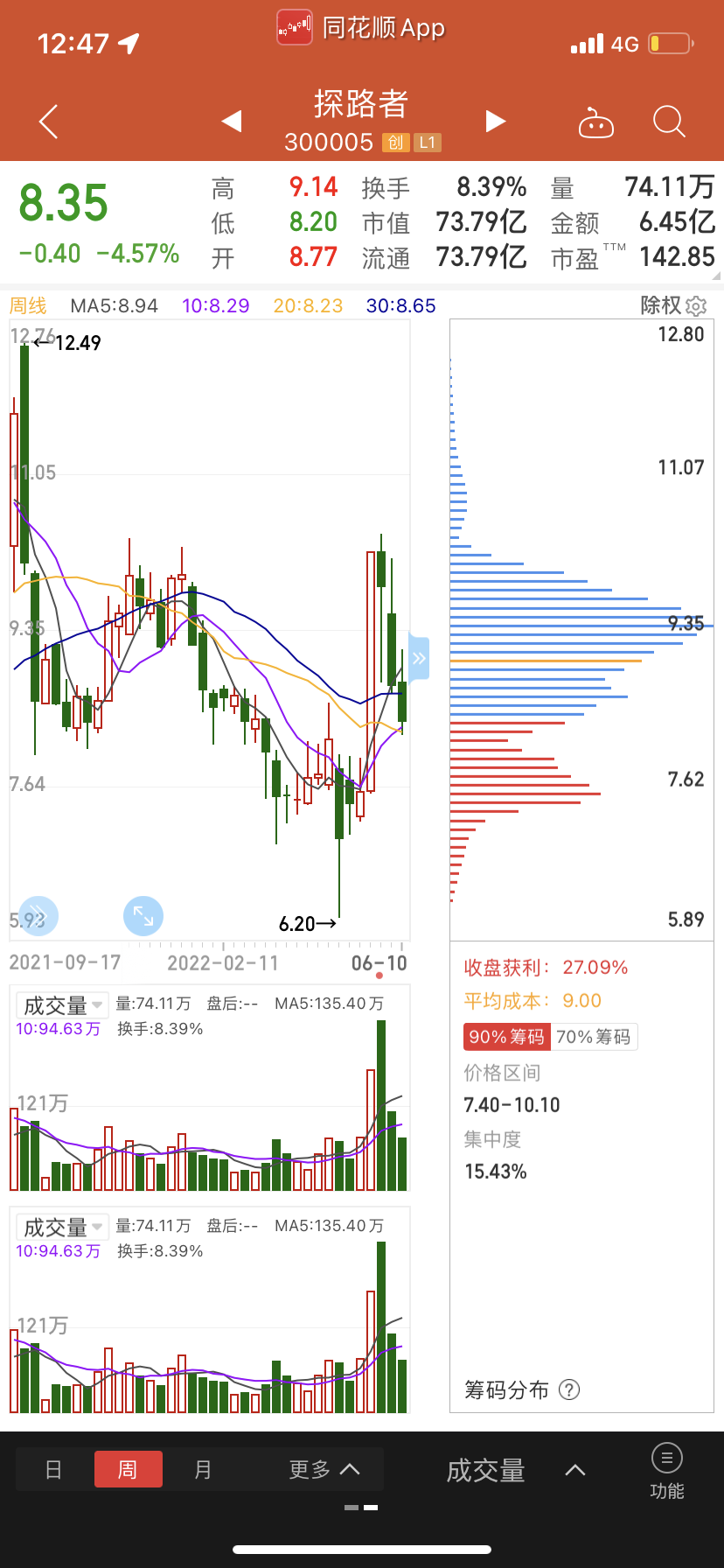Go back using the top-left arrow

49,122
